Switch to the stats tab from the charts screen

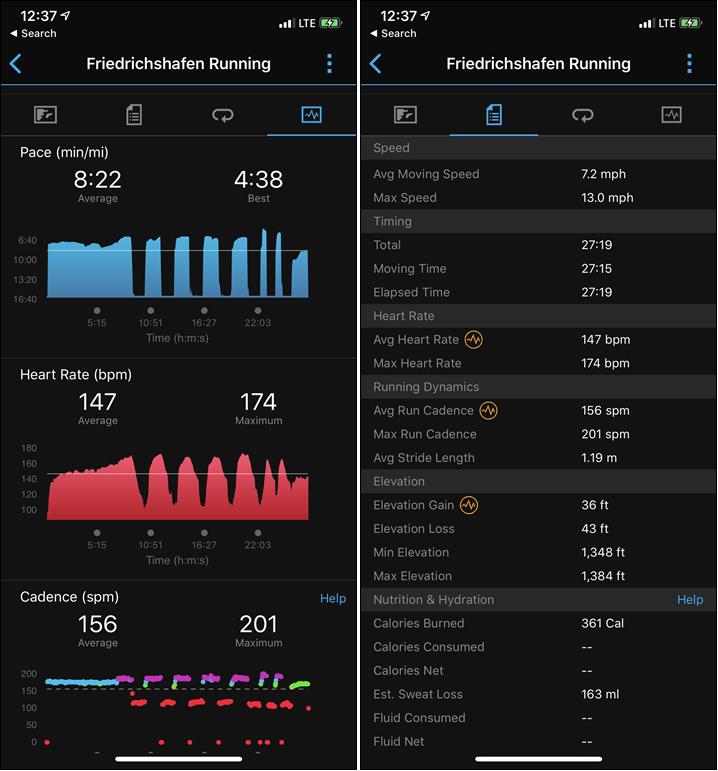134,115
